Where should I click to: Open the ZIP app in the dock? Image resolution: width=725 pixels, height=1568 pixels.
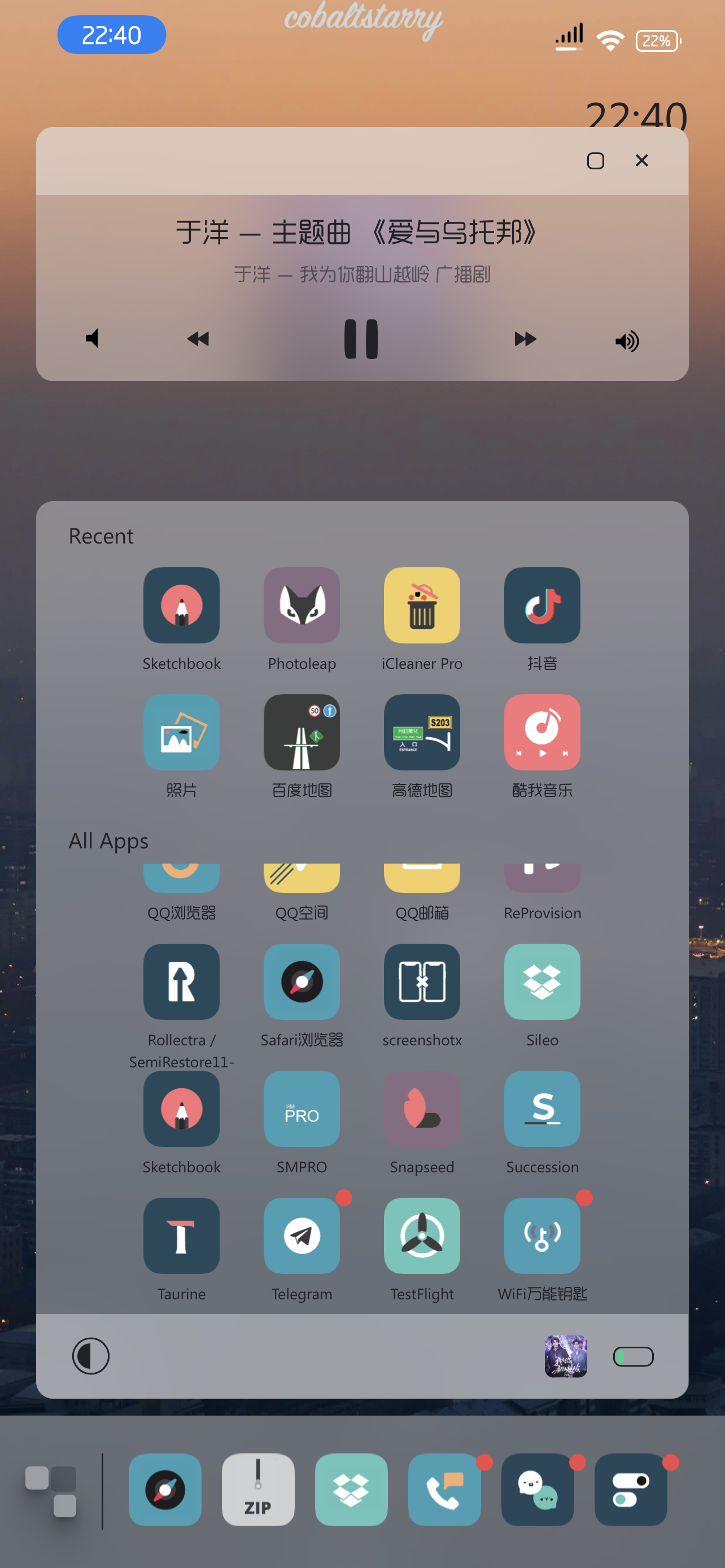coord(258,1490)
